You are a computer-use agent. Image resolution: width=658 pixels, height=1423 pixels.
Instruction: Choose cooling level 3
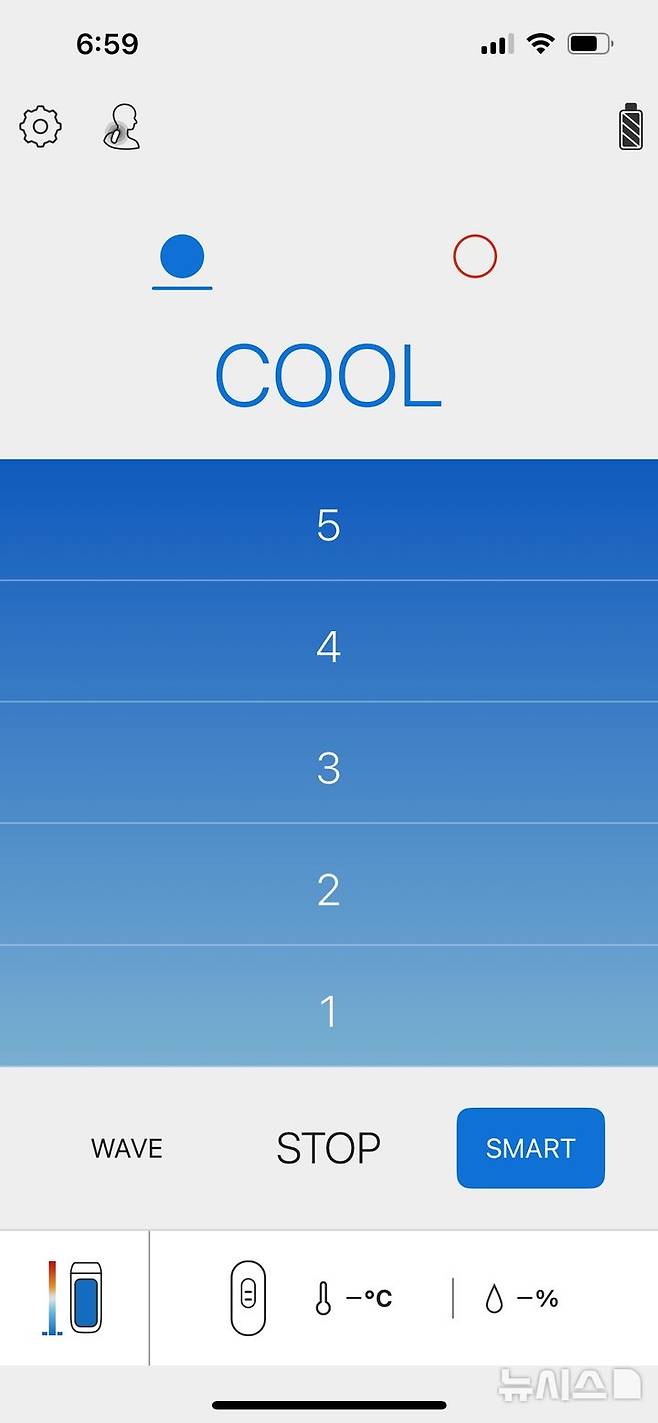pos(329,765)
